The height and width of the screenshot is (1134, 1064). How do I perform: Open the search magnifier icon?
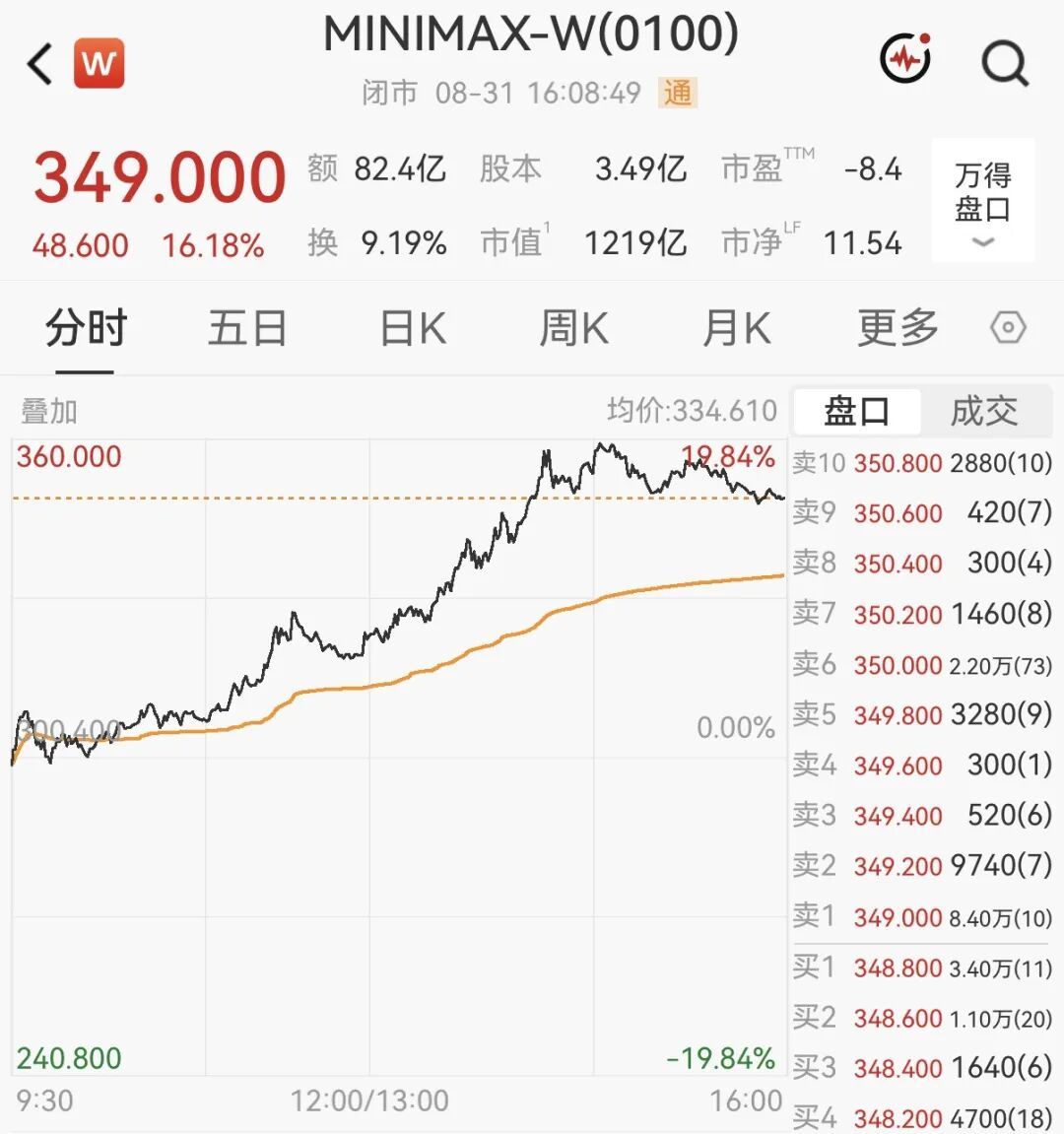[1005, 64]
